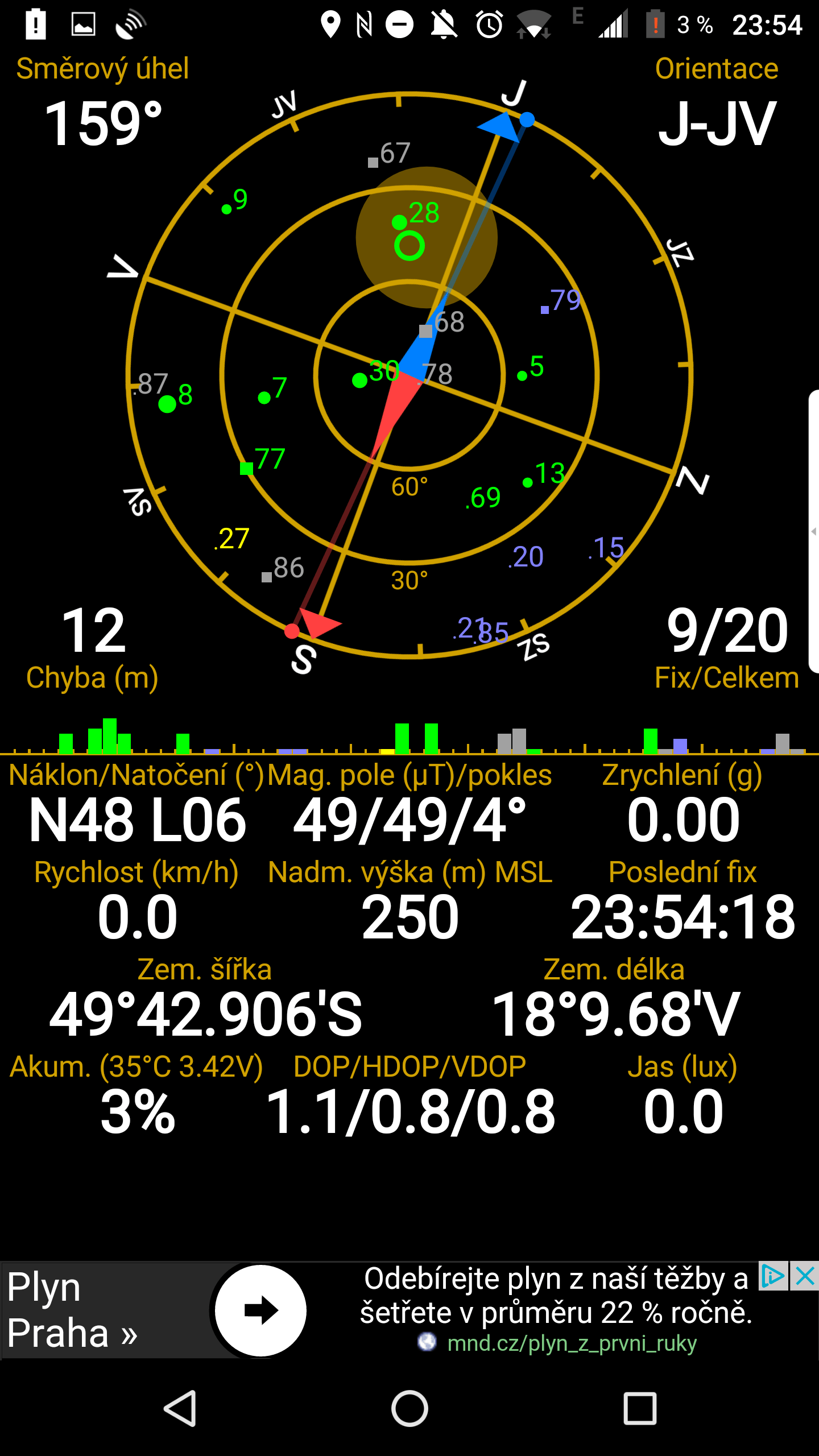
Task: Open the Plyn Praha ad arrow button
Action: (x=261, y=1310)
